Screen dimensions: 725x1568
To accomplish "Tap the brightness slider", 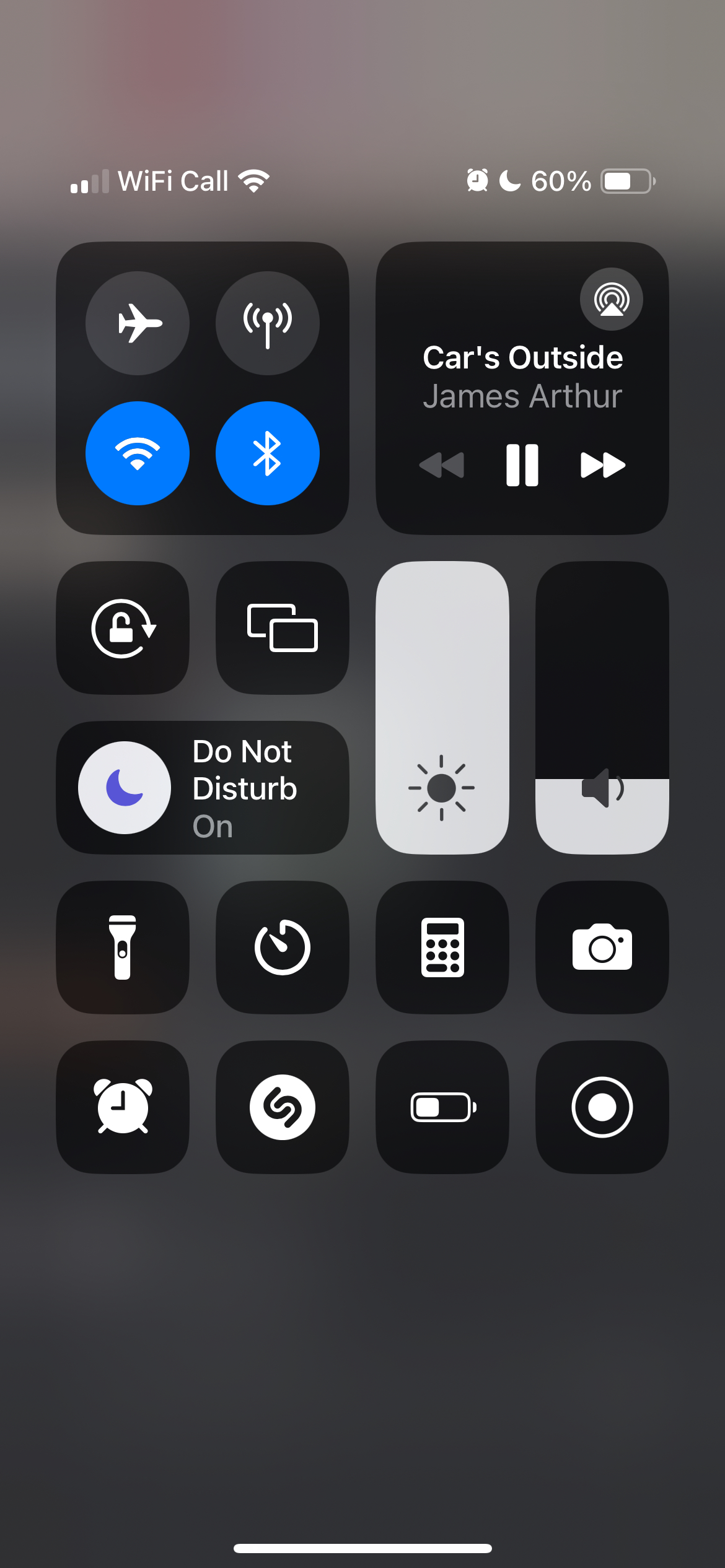I will point(442,707).
